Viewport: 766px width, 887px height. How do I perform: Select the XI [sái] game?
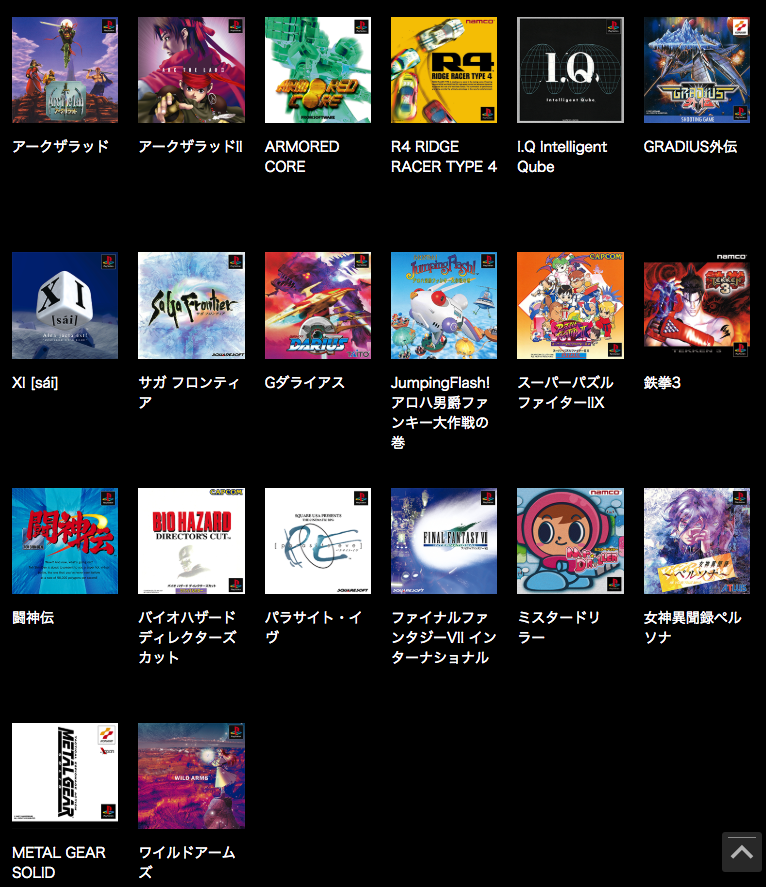(x=65, y=305)
